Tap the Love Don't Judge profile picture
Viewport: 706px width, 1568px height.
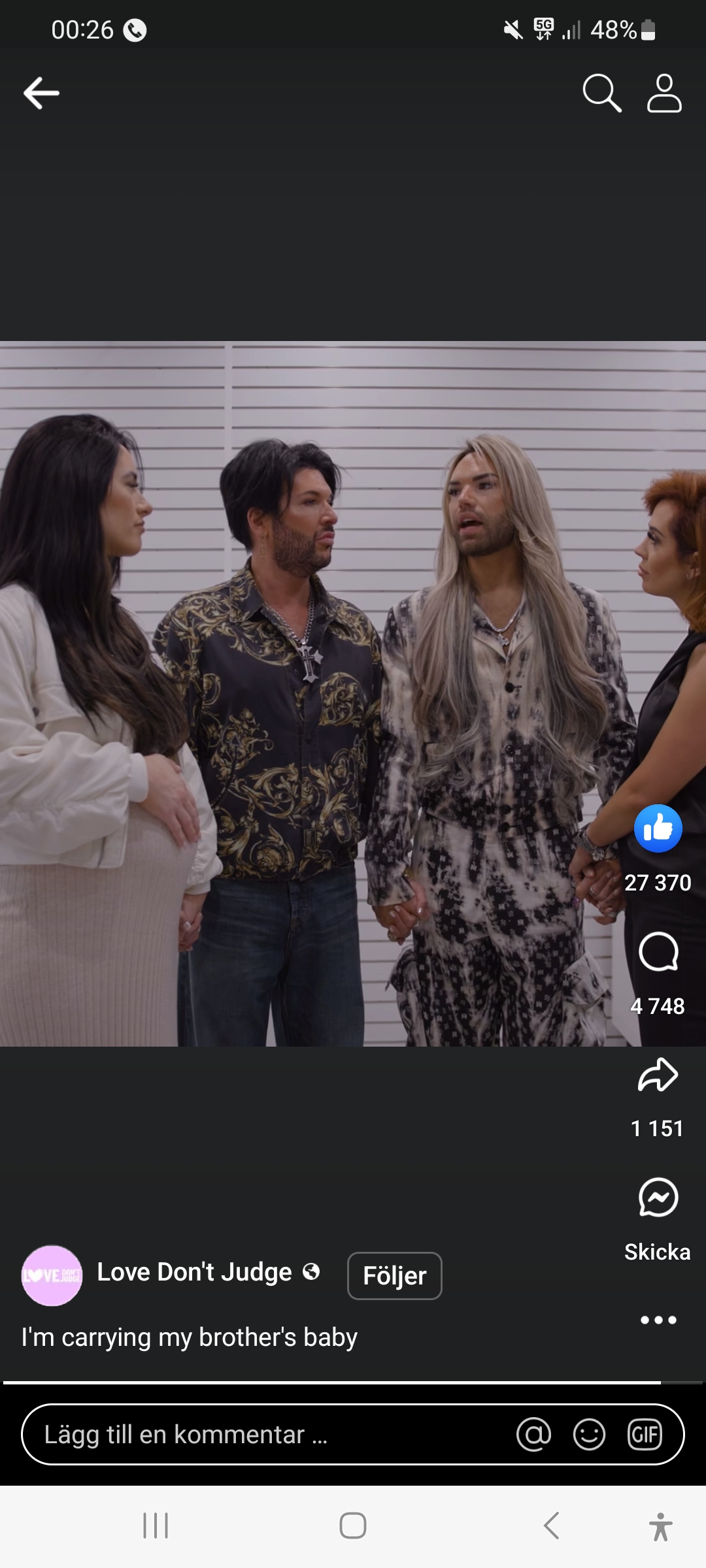(x=52, y=1275)
